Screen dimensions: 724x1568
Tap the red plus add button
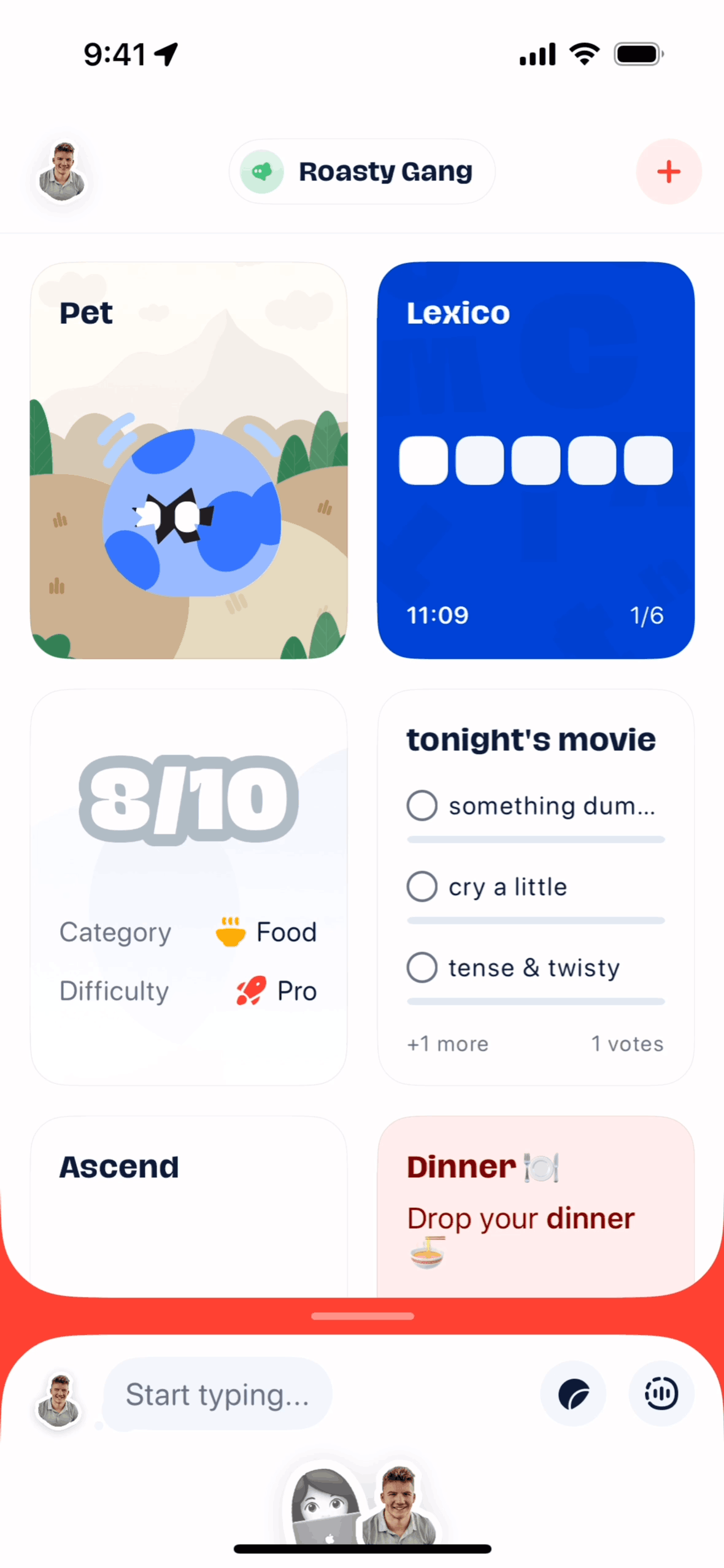(x=668, y=172)
